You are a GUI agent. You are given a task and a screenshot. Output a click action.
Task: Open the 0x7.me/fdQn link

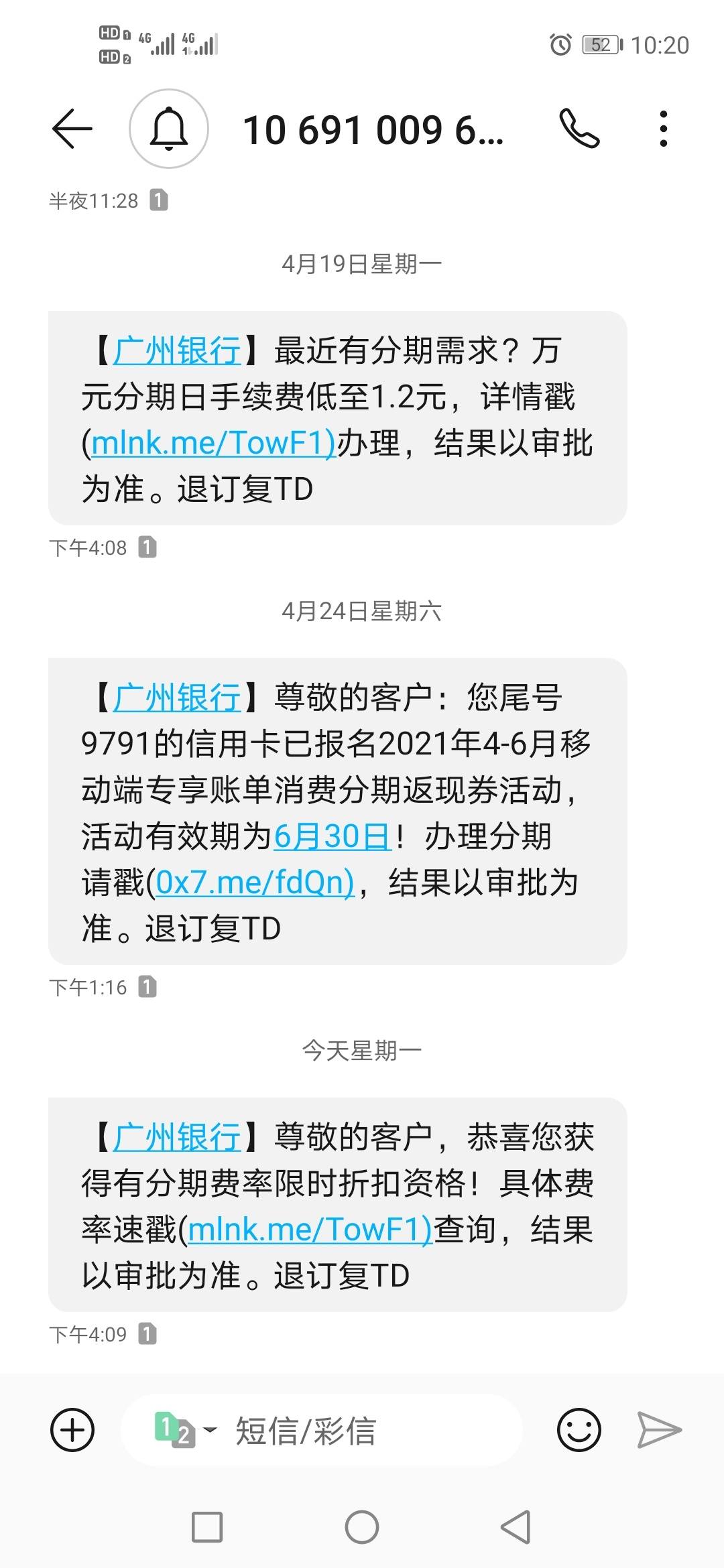255,883
